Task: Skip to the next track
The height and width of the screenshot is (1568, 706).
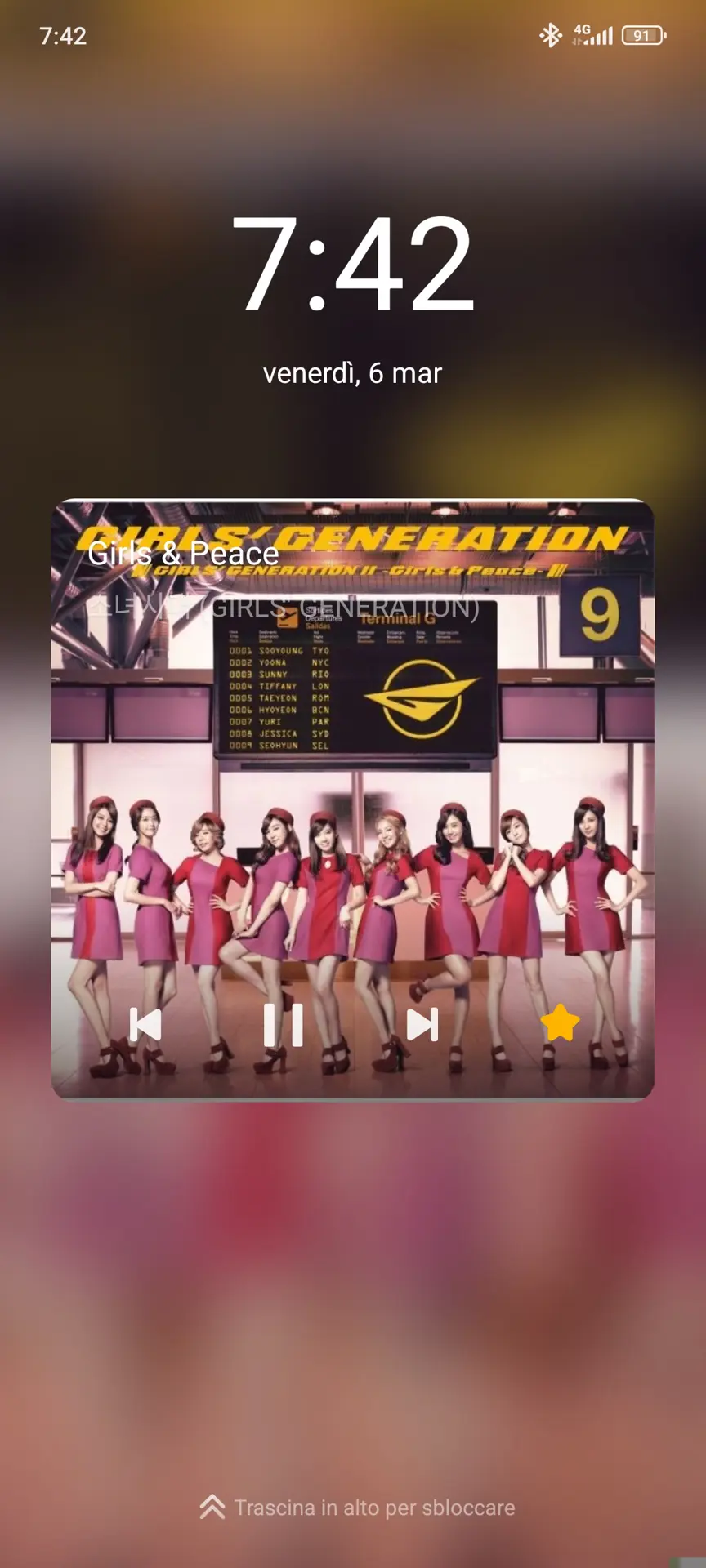Action: tap(422, 1024)
